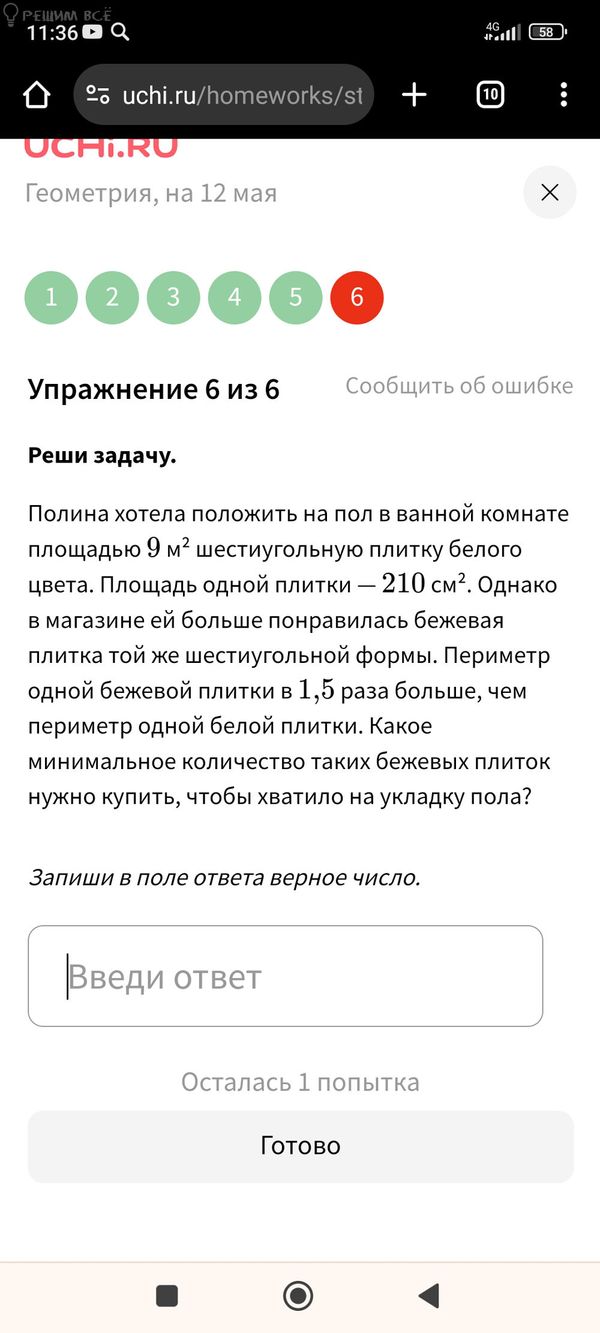Open a new browser tab
The width and height of the screenshot is (600, 1333).
[x=414, y=95]
